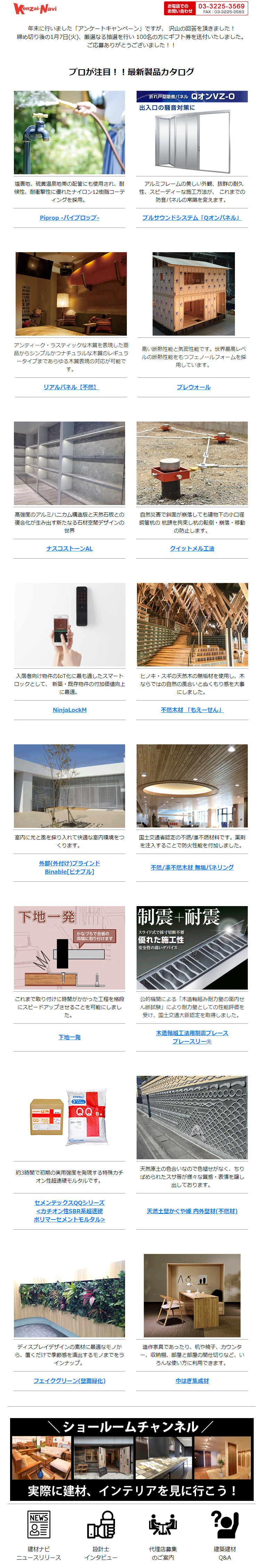
Task: Open the 巾はぎ集成材 link
Action: pyautogui.click(x=191, y=1381)
